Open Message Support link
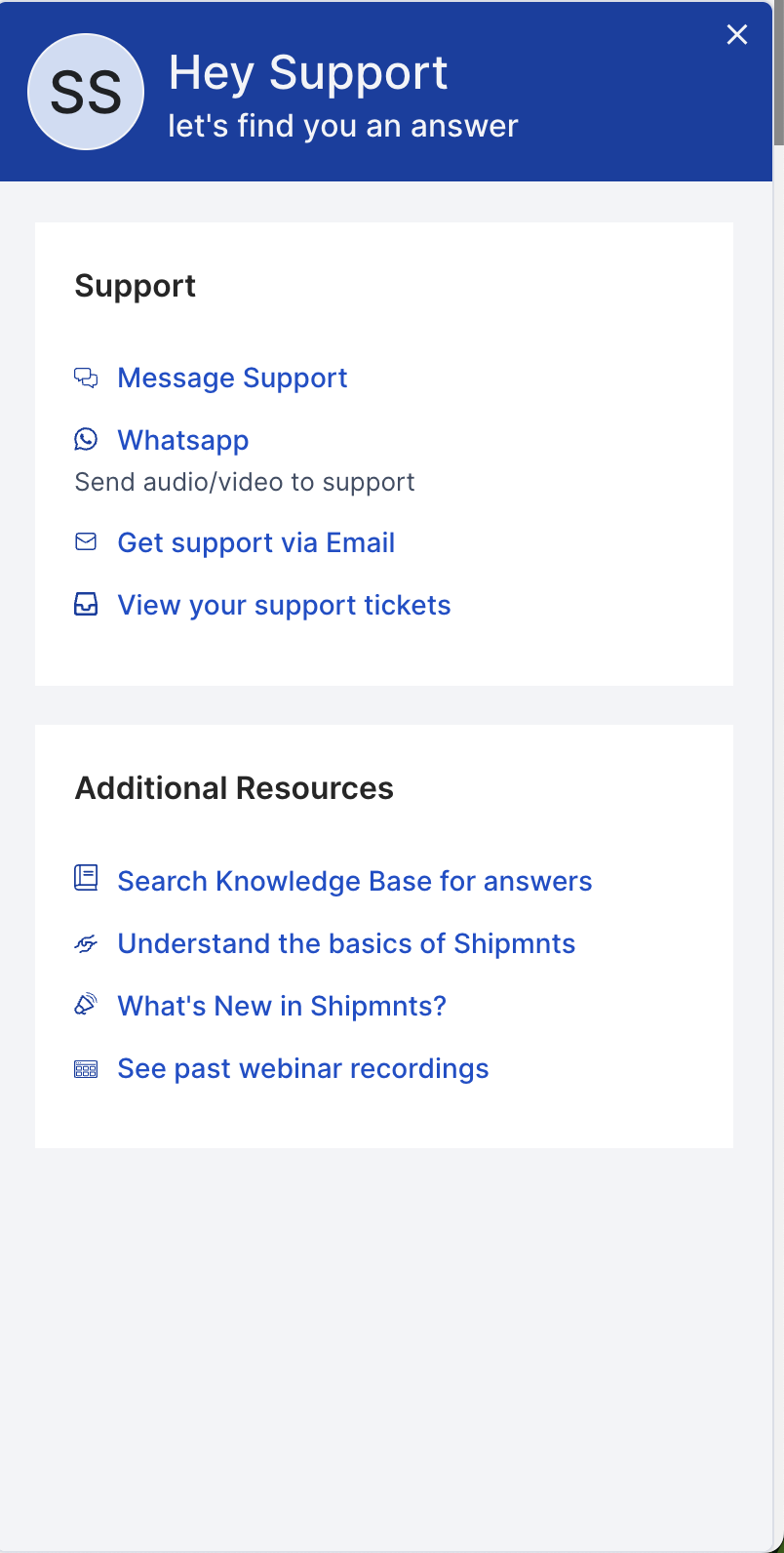The height and width of the screenshot is (1553, 784). [232, 378]
